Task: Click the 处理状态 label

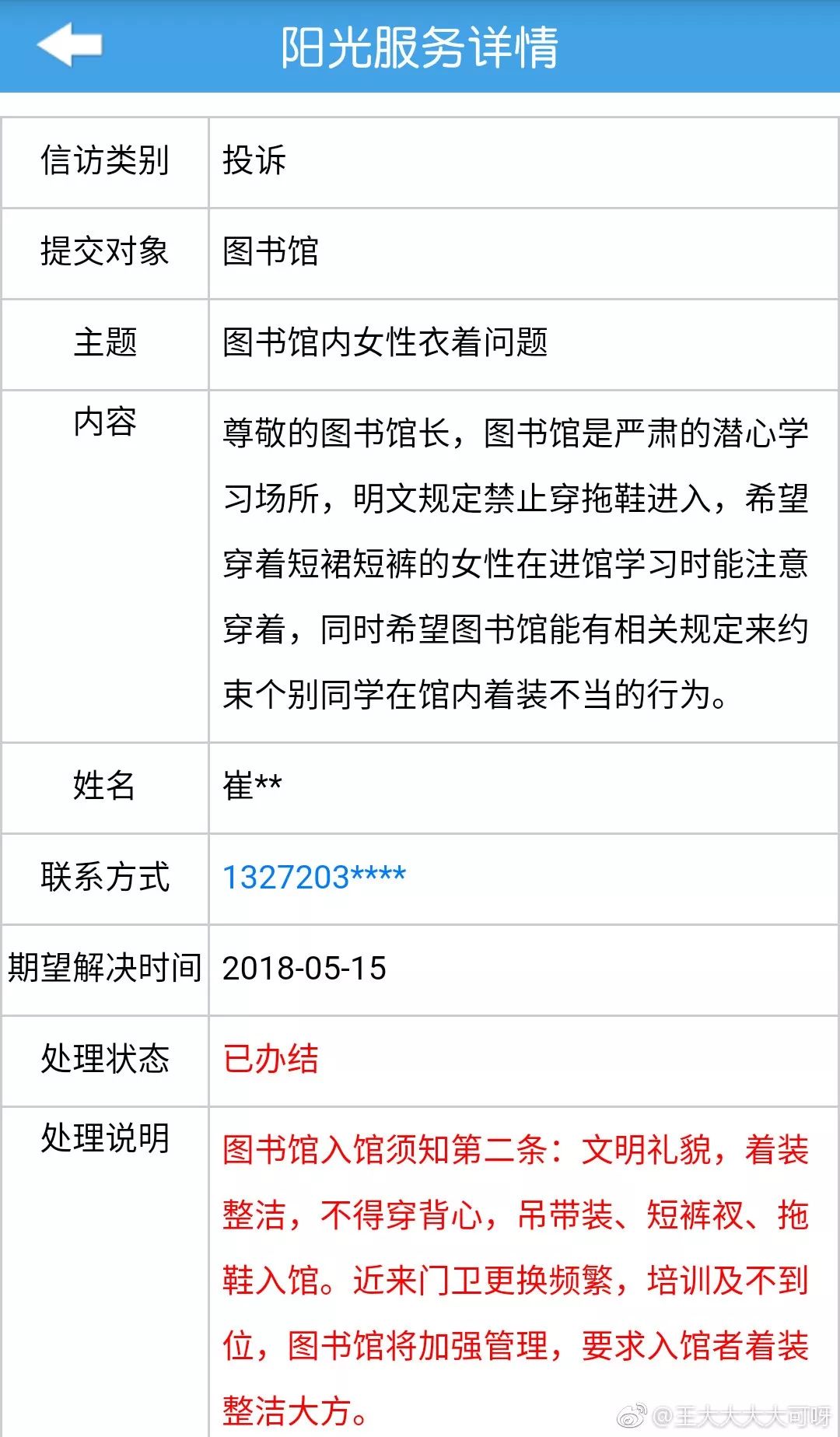Action: click(x=105, y=1059)
